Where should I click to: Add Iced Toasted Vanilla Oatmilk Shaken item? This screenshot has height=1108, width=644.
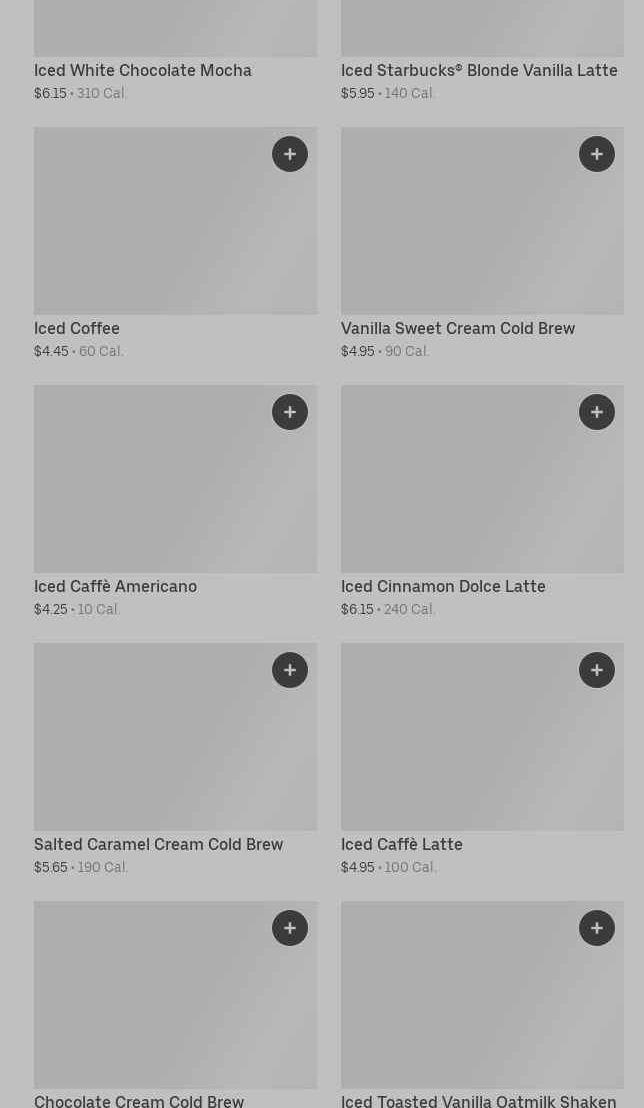point(597,928)
